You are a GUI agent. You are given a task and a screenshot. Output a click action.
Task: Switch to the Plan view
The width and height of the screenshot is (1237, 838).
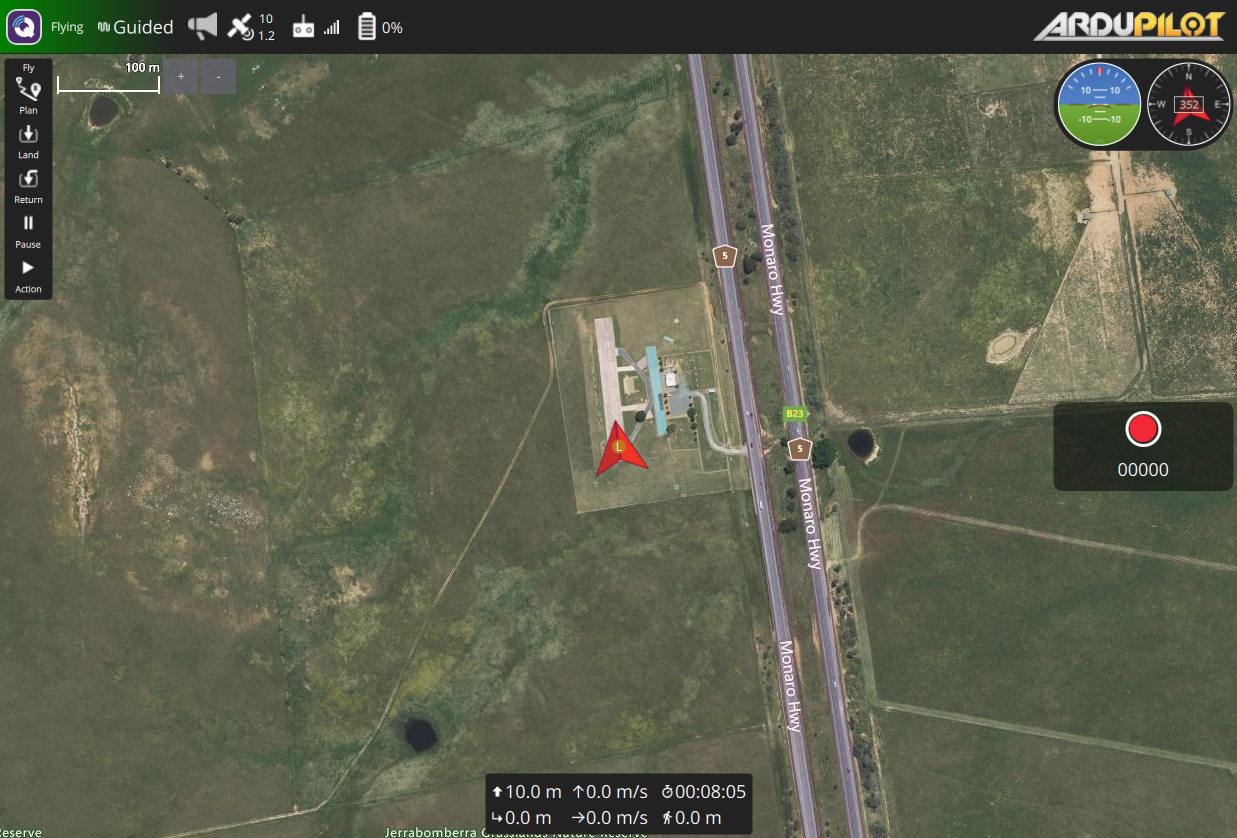(x=28, y=97)
